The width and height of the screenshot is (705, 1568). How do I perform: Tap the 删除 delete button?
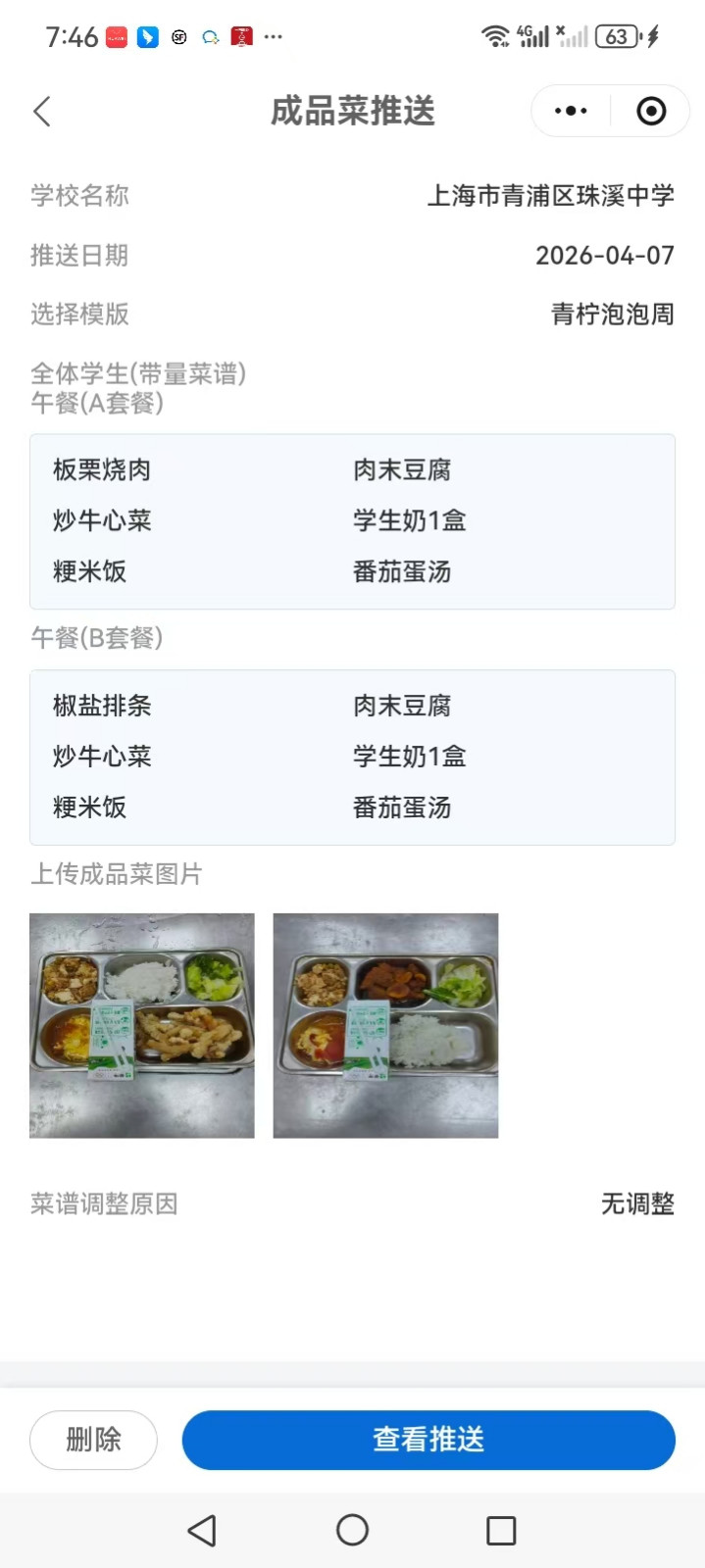tap(93, 1440)
